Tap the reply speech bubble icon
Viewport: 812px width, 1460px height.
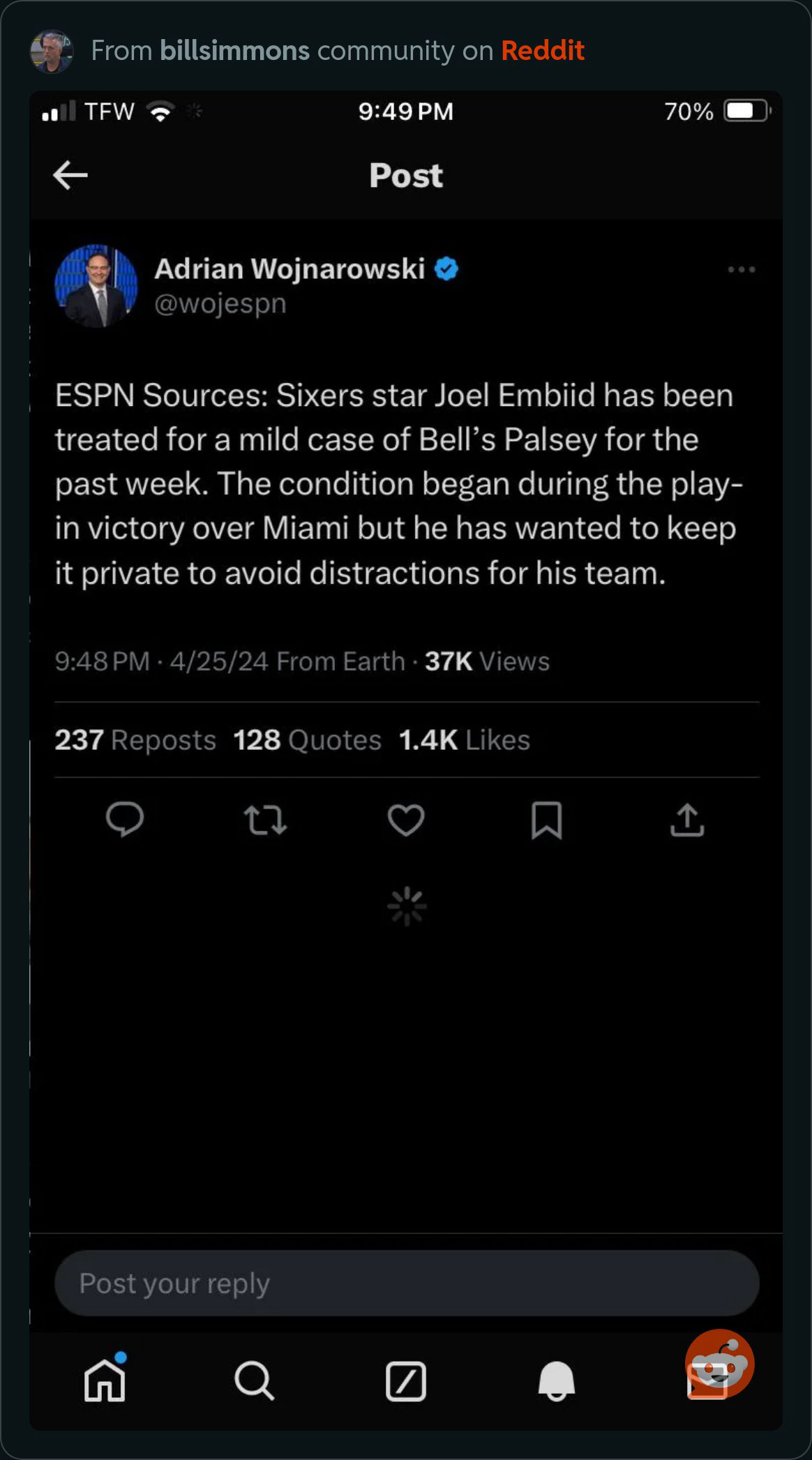[x=125, y=819]
